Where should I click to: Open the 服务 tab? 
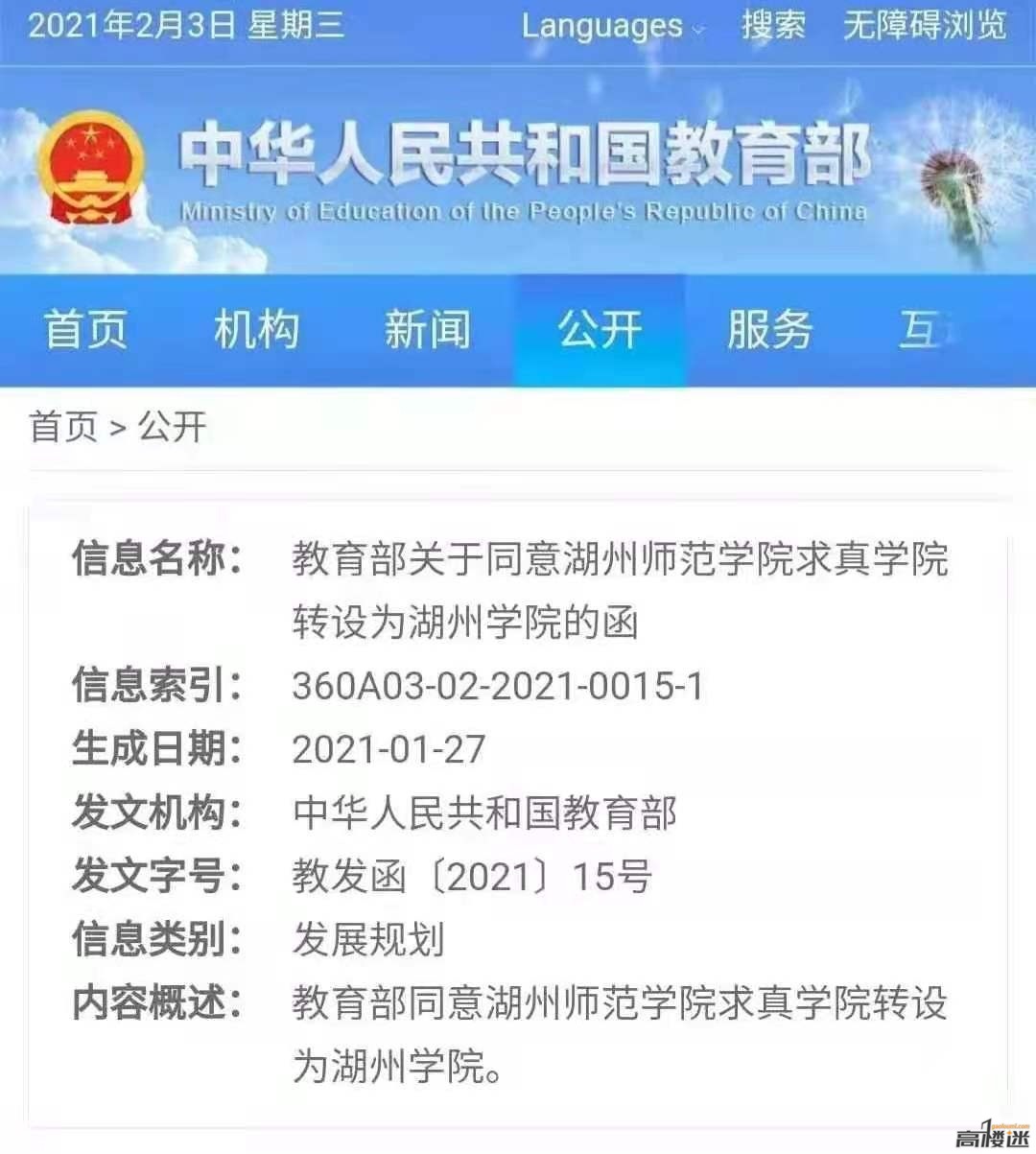point(769,330)
